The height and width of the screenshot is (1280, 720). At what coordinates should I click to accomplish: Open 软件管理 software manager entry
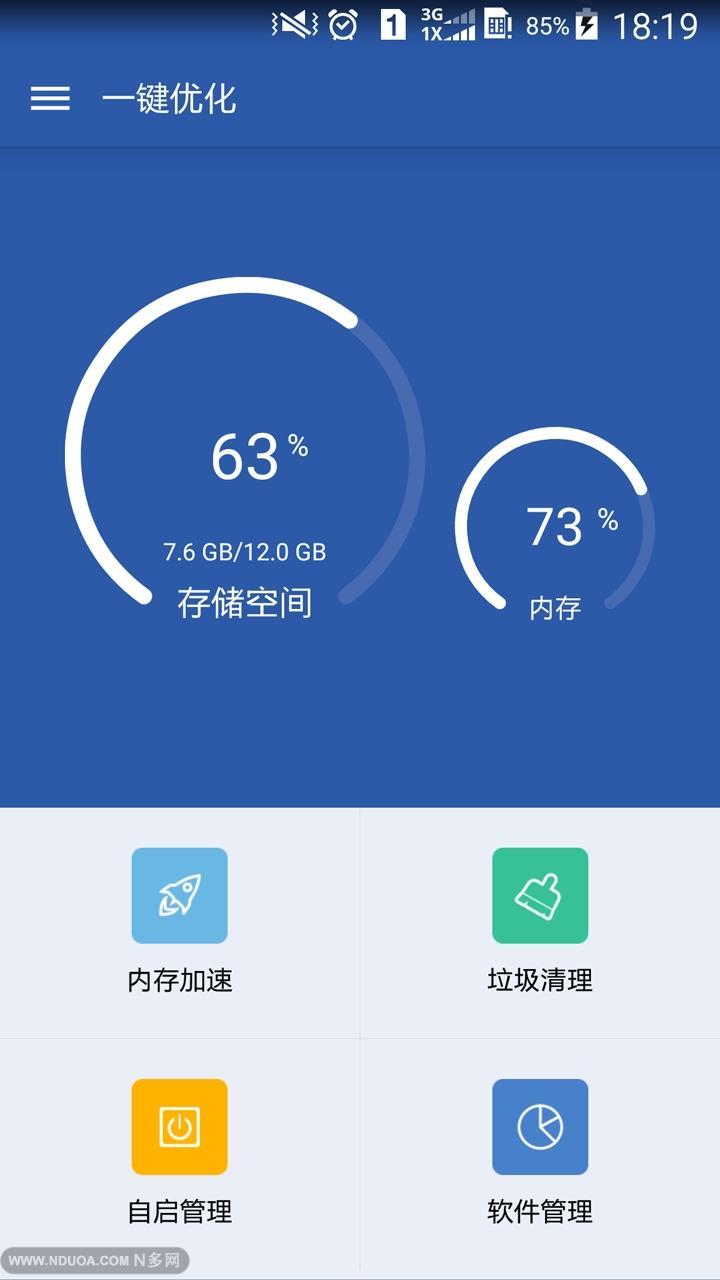point(540,1212)
